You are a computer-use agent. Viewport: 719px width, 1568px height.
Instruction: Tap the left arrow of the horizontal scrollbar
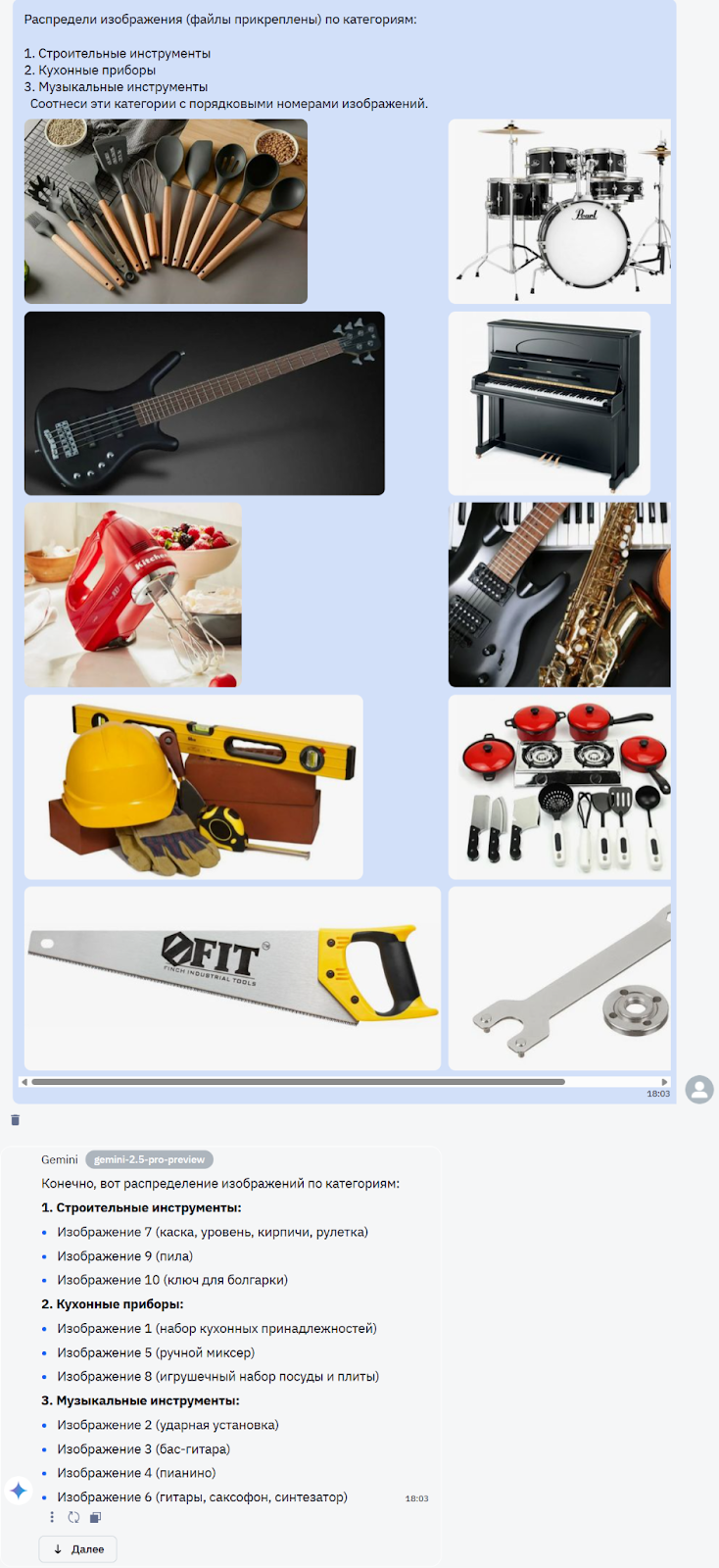pyautogui.click(x=24, y=1082)
